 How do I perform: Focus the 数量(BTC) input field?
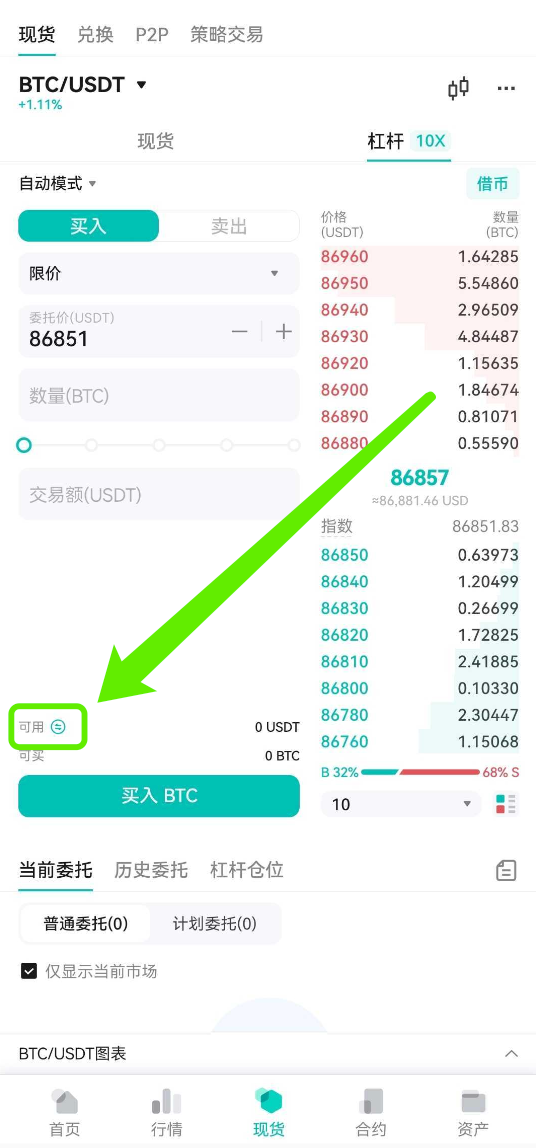point(159,395)
